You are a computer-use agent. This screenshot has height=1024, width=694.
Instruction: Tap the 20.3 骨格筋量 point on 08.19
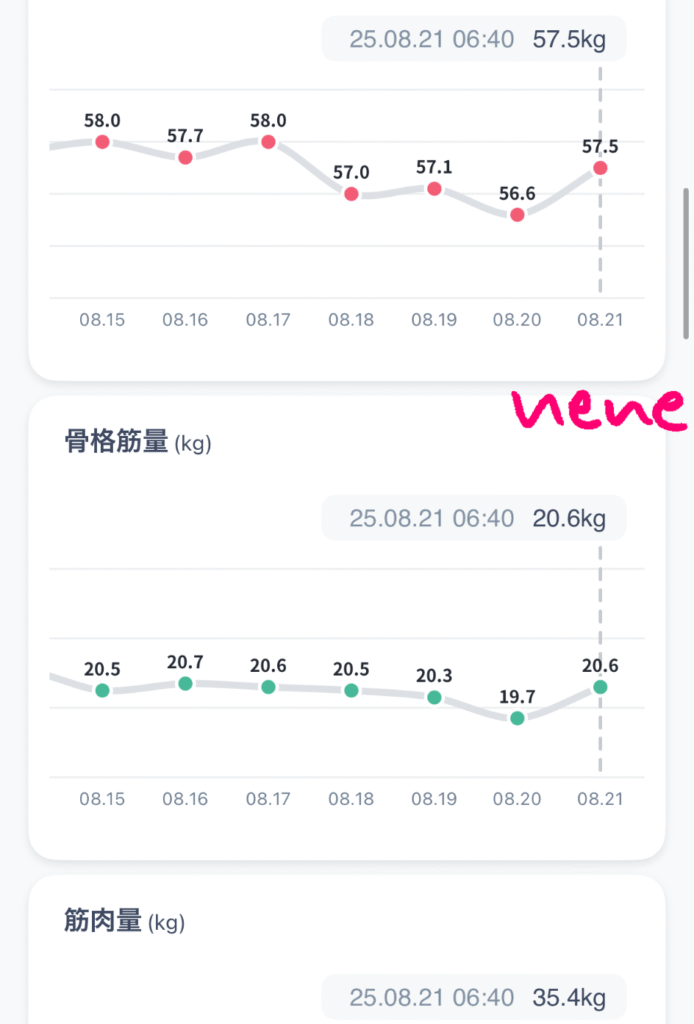coord(434,698)
